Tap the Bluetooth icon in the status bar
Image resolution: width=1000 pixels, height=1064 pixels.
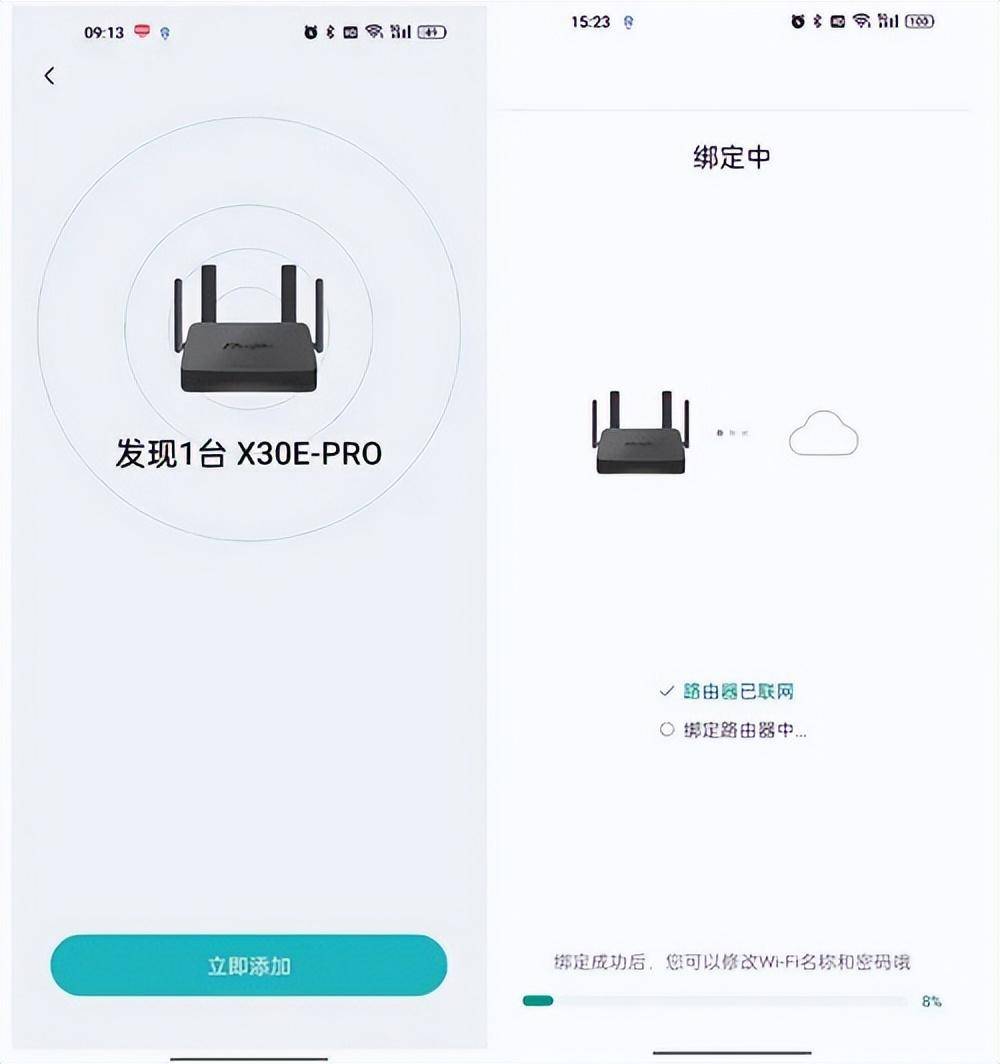tap(328, 32)
